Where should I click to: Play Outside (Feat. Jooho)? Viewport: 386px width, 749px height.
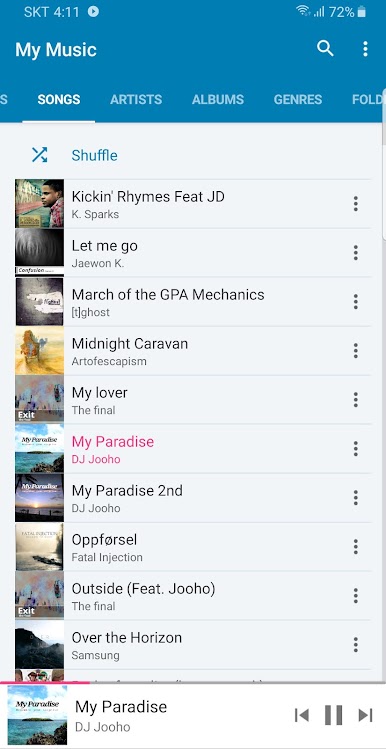(x=193, y=596)
